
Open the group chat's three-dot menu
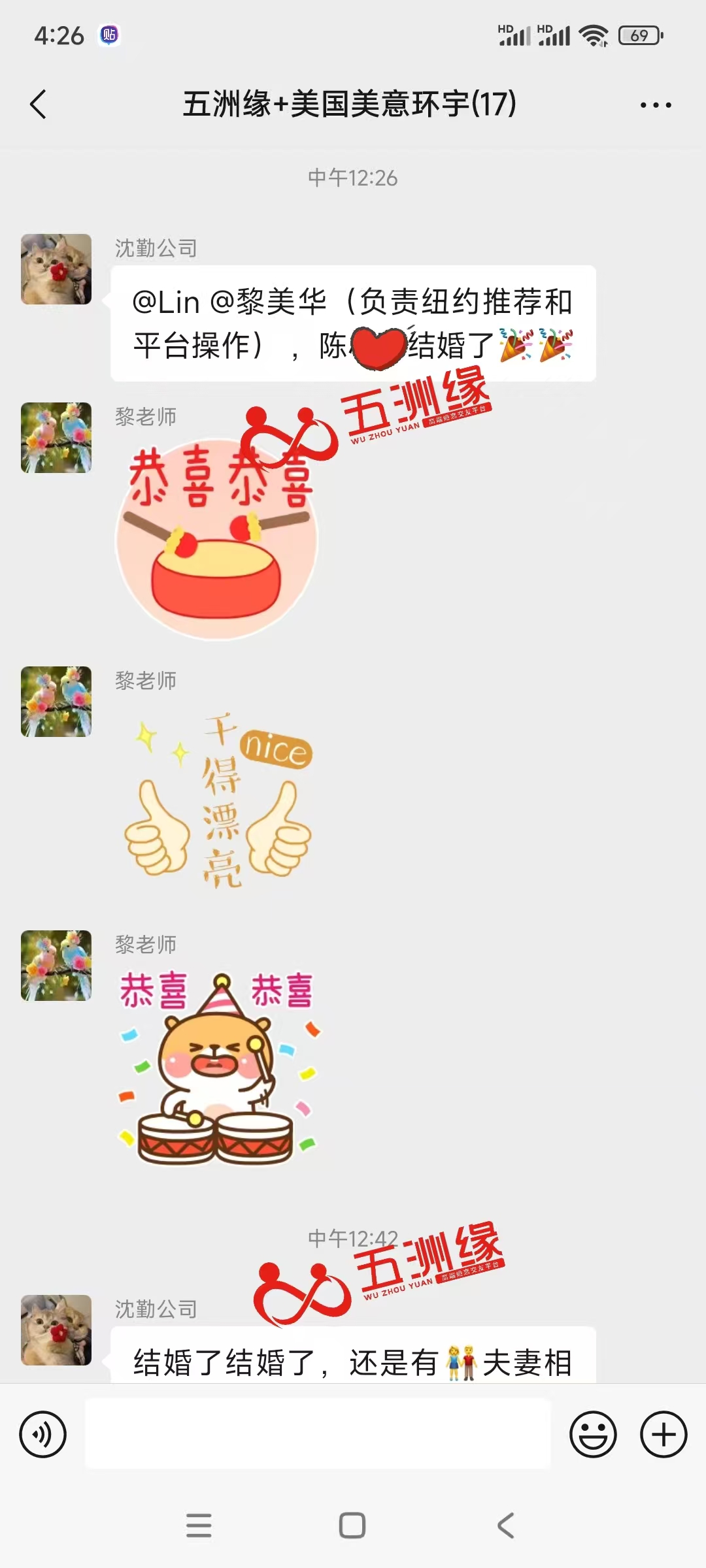(x=655, y=105)
